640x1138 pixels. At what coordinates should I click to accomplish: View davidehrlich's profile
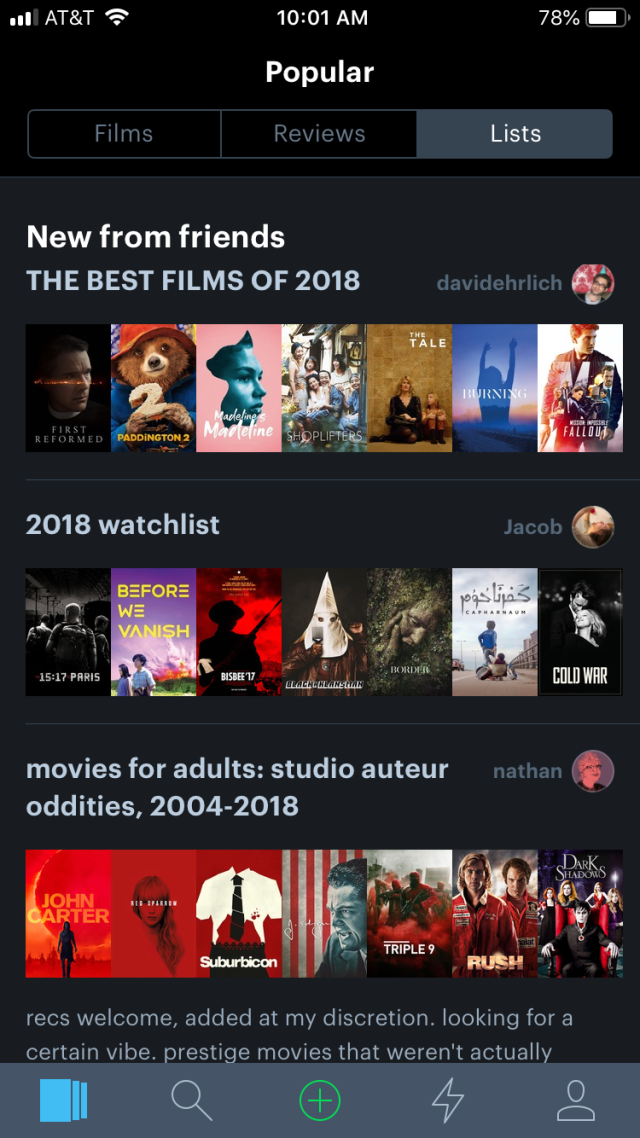(592, 284)
